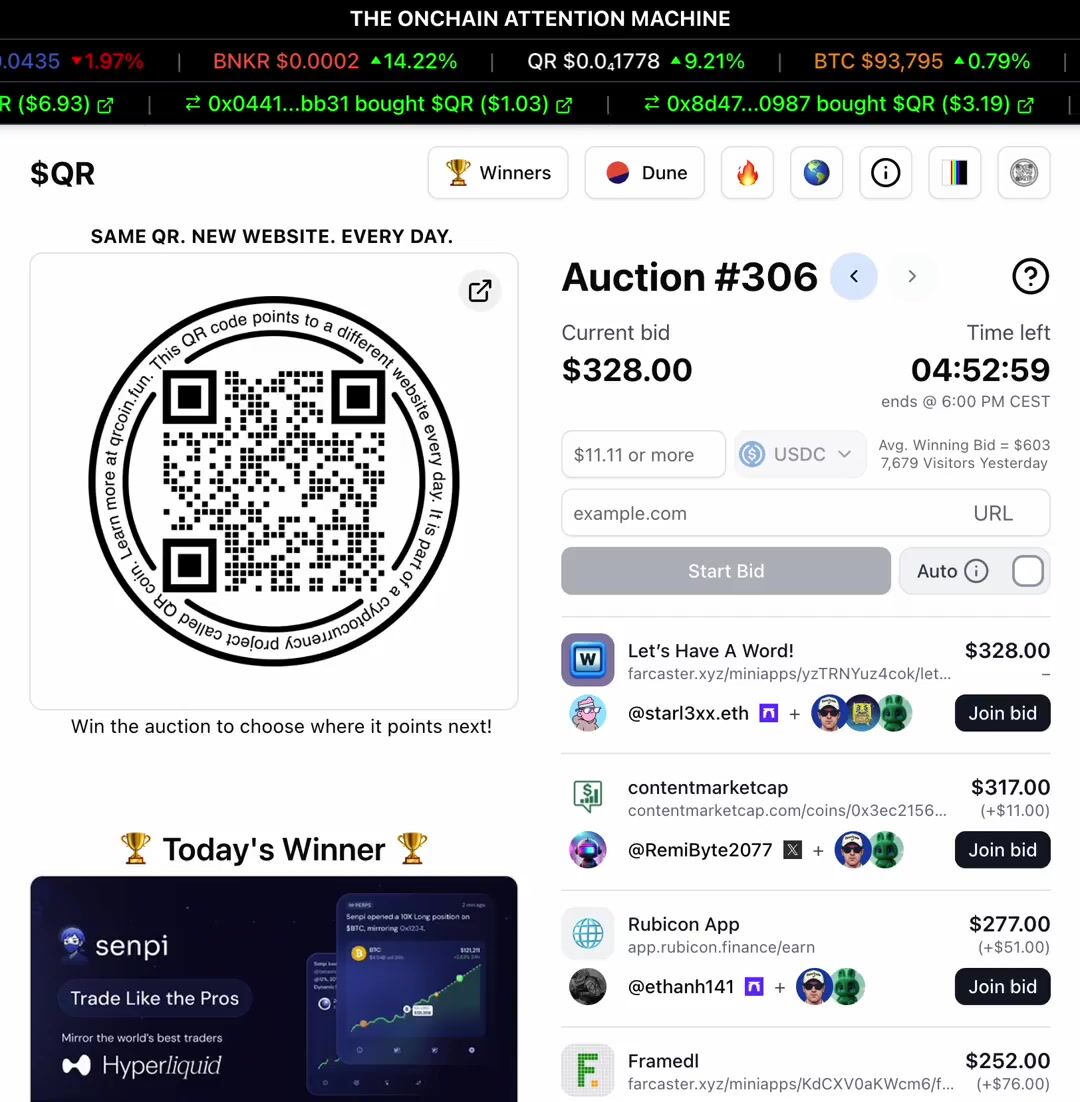Join the bid for Let's Have A Word!
Image resolution: width=1080 pixels, height=1102 pixels.
tap(1002, 713)
